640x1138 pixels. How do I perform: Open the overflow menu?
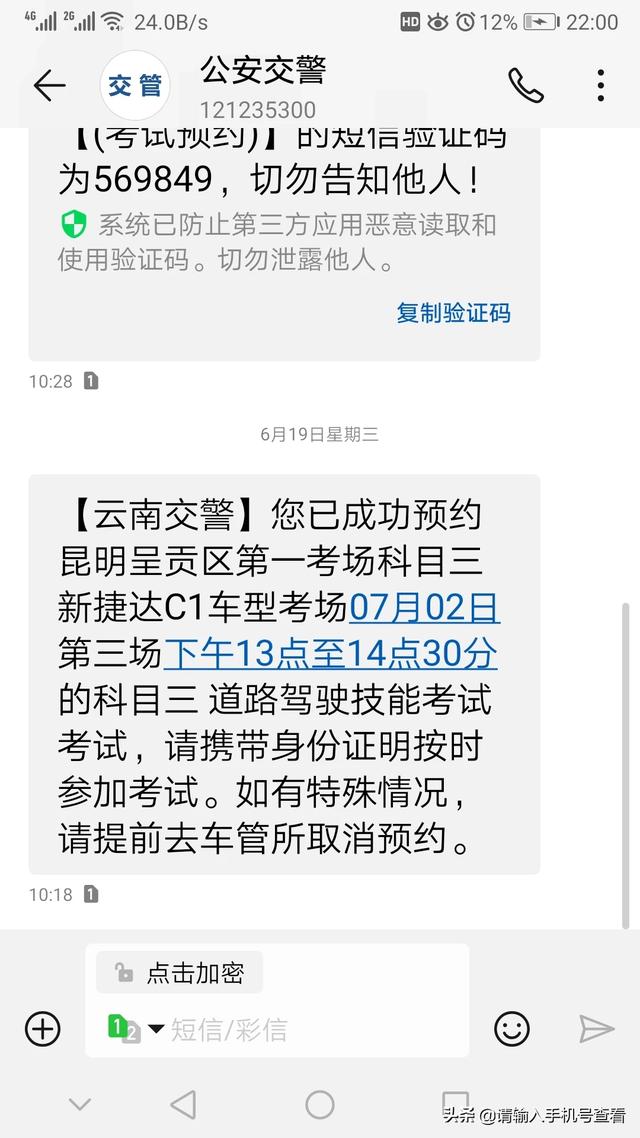coord(600,86)
